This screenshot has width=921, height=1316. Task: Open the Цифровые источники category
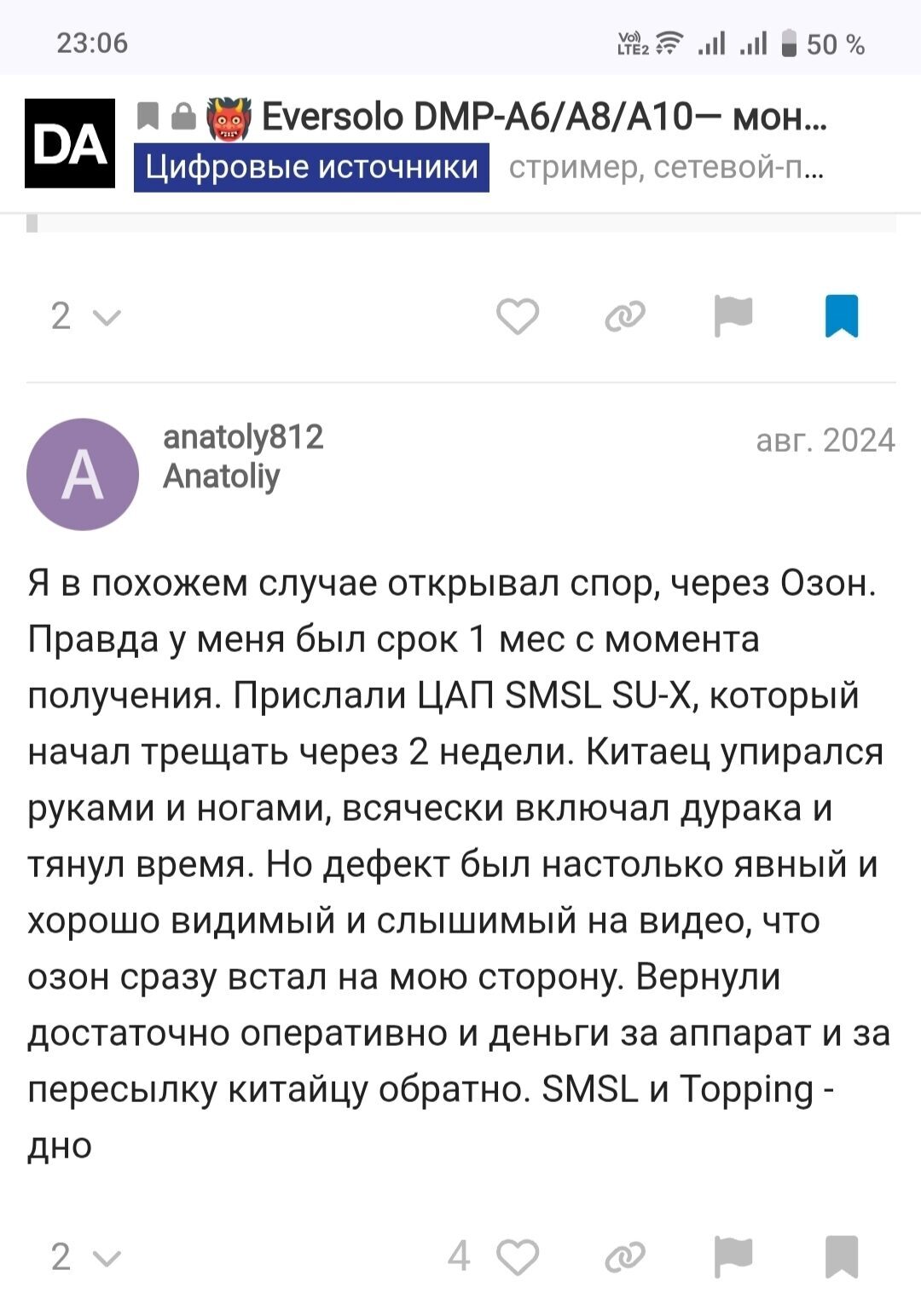311,167
